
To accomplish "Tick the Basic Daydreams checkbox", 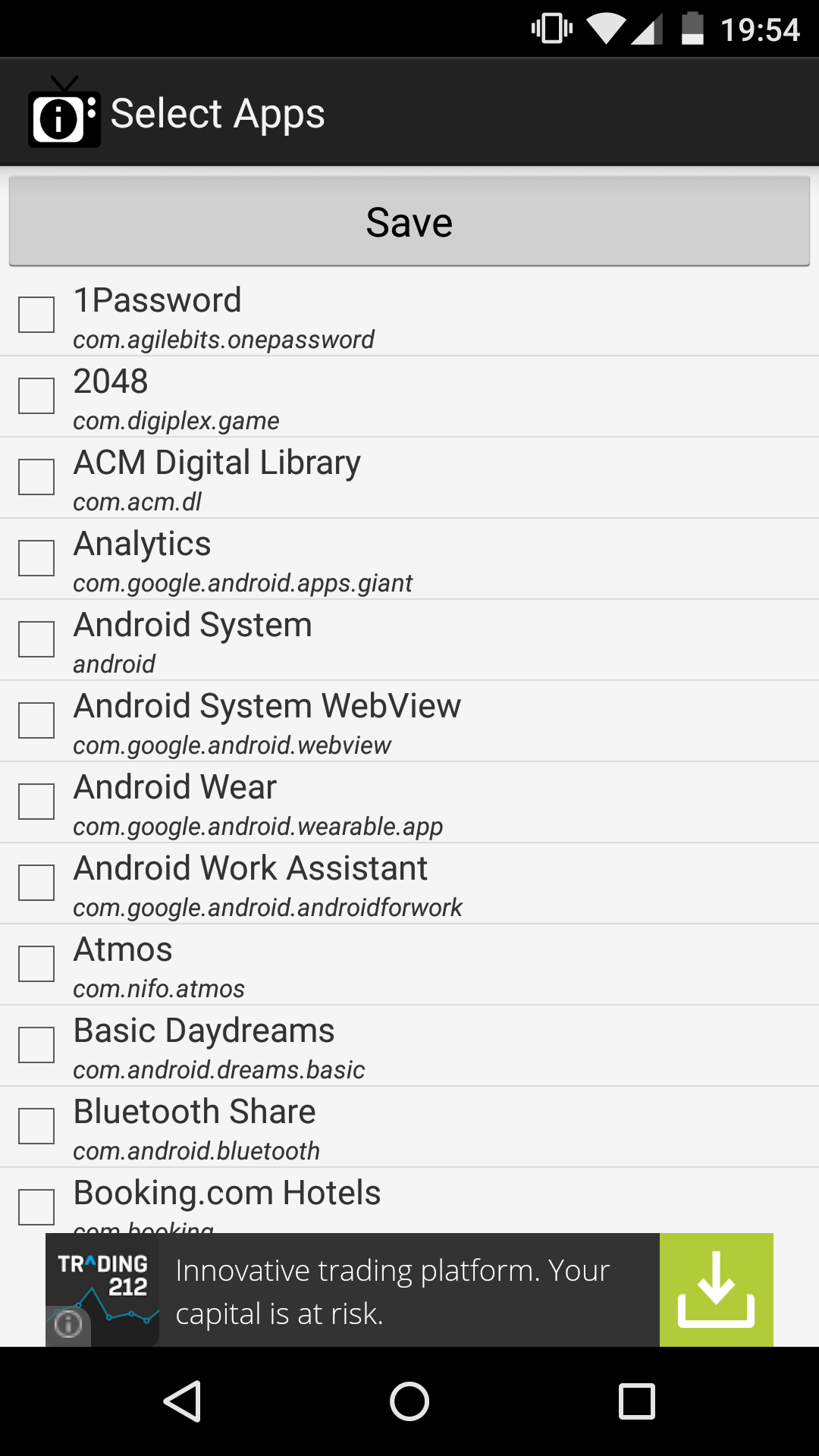I will coord(36,1045).
